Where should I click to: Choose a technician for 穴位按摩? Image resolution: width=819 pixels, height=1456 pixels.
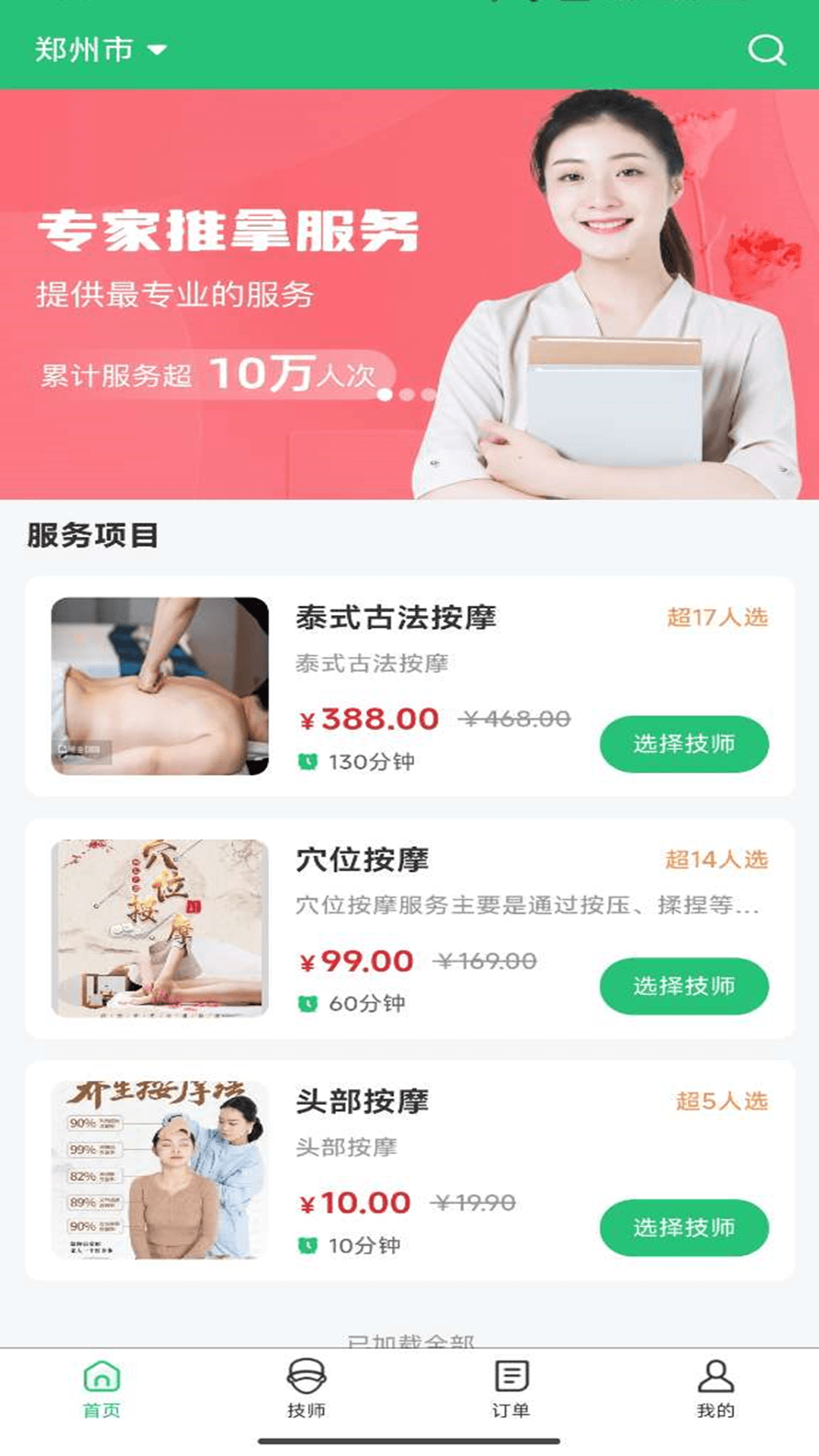pyautogui.click(x=683, y=986)
